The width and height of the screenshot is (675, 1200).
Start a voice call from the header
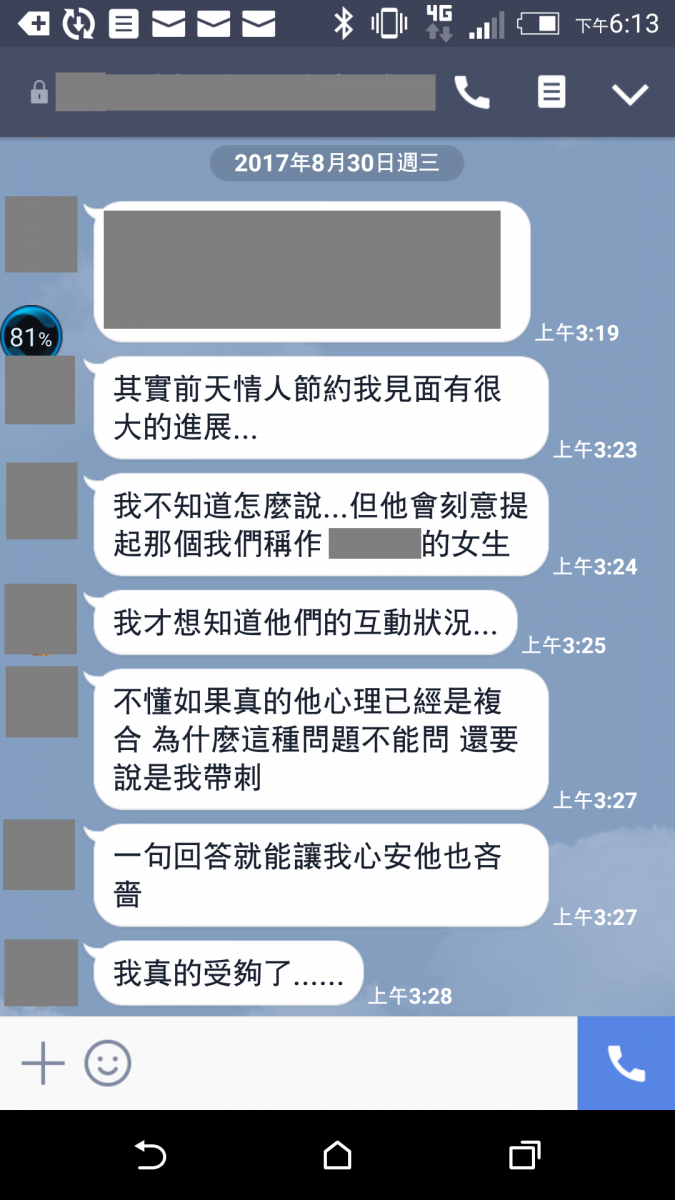472,93
